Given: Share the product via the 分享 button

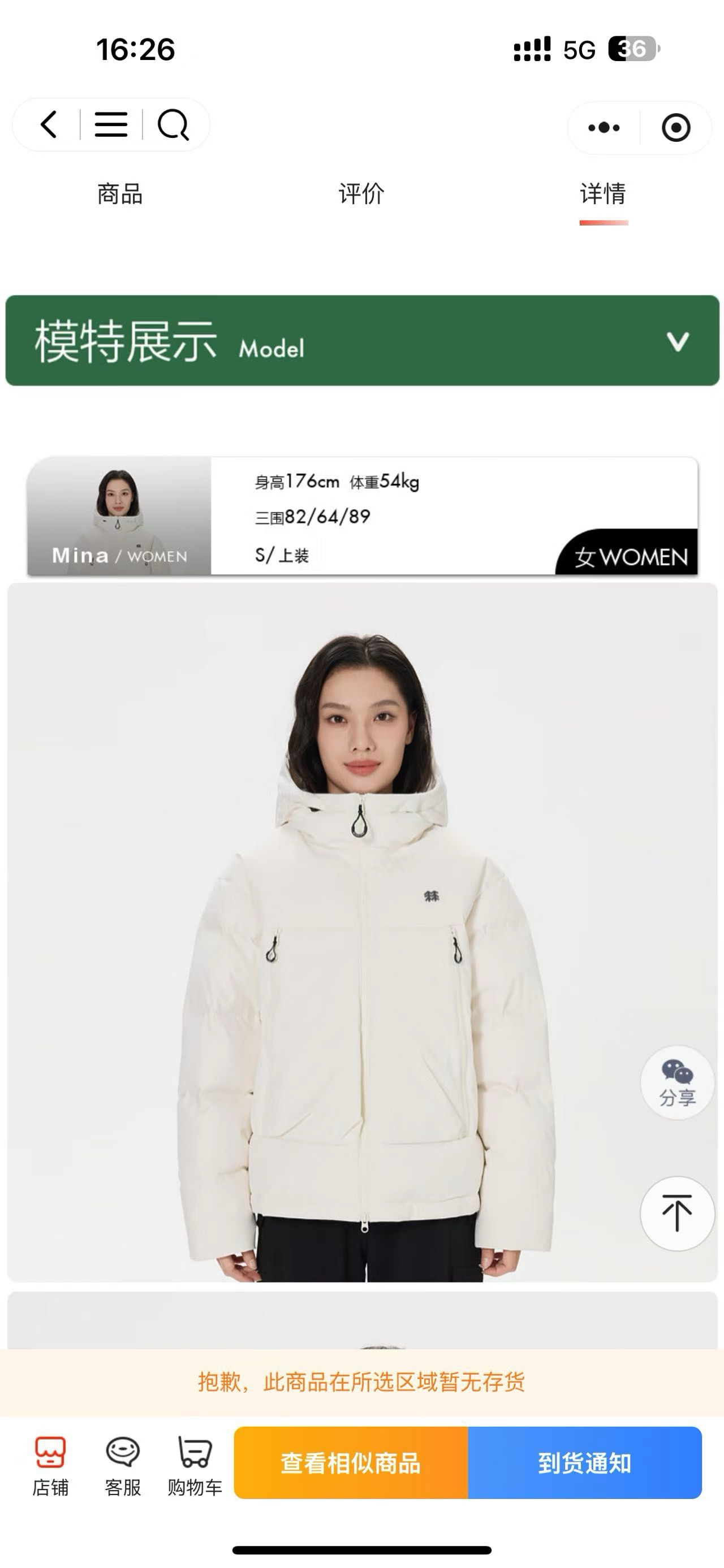Looking at the screenshot, I should (677, 1082).
